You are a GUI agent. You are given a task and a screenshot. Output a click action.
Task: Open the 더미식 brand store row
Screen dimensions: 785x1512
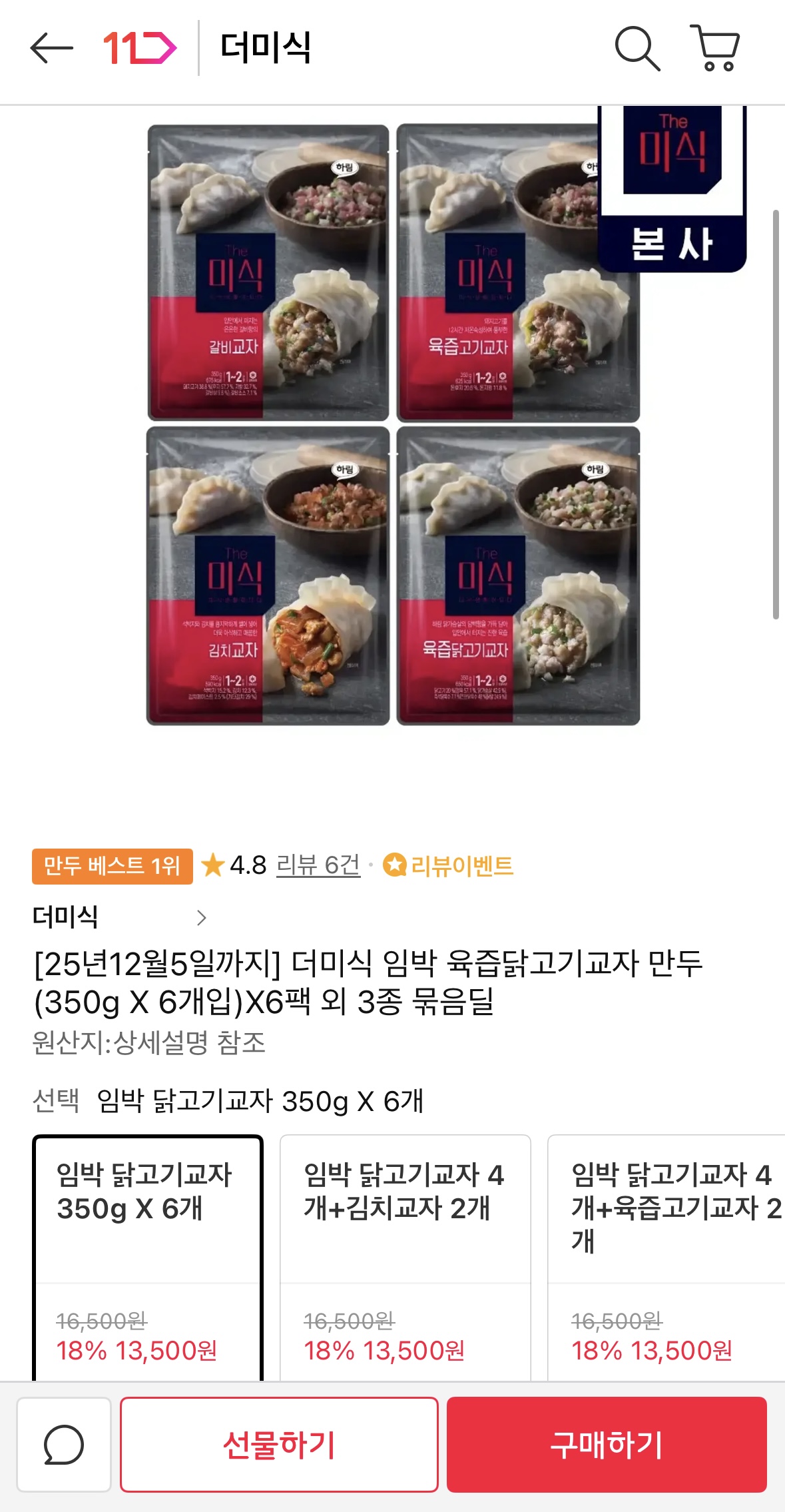point(120,917)
